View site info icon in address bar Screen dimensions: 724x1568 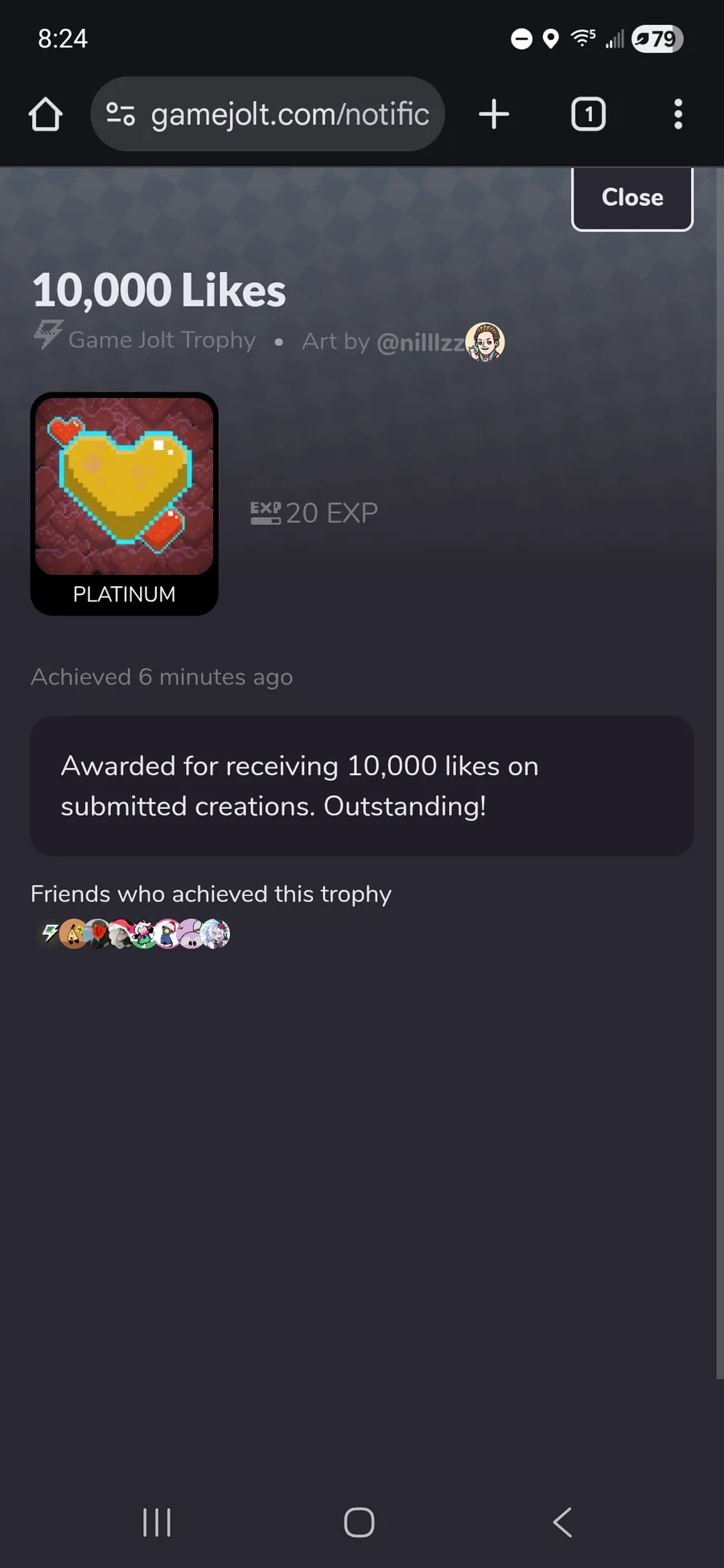coord(121,114)
